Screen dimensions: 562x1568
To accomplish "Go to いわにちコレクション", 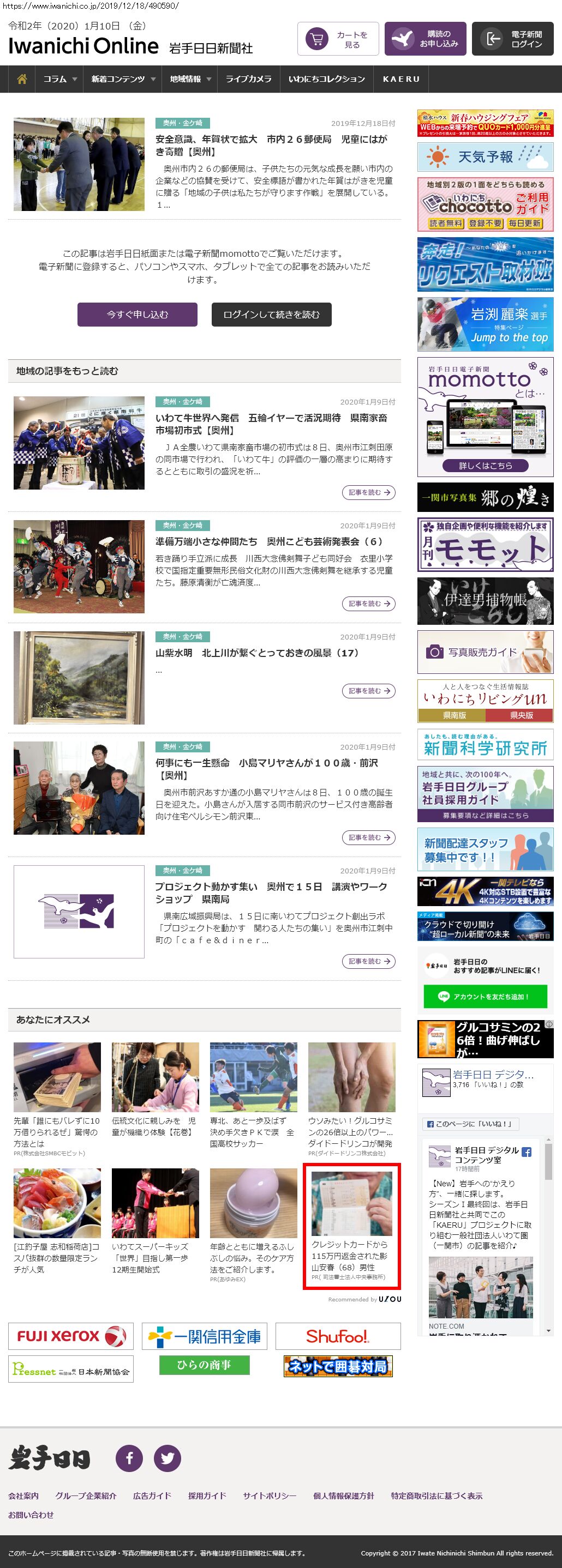I will coord(326,79).
